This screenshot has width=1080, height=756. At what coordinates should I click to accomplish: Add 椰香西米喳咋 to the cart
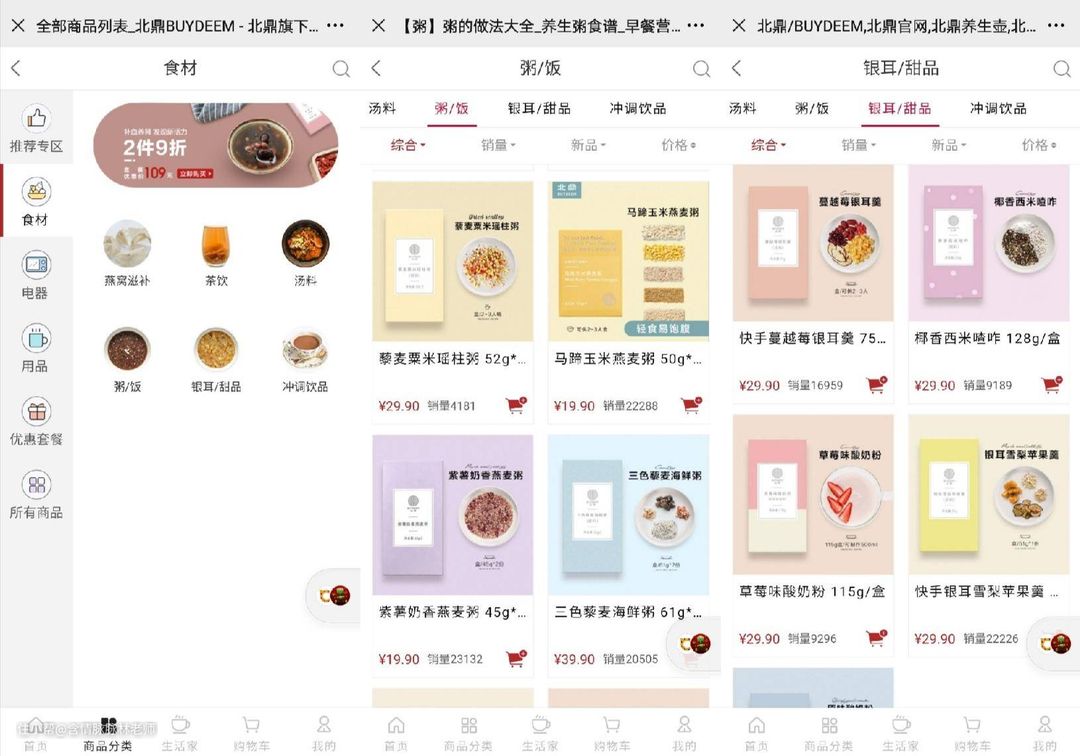pyautogui.click(x=1051, y=384)
